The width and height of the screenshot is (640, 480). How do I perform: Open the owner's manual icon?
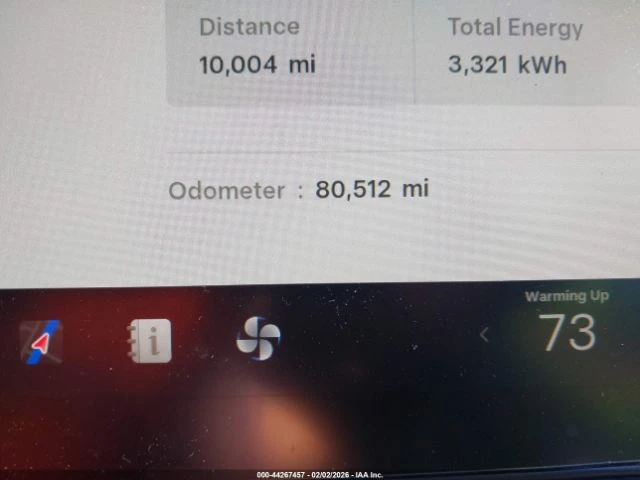(149, 342)
